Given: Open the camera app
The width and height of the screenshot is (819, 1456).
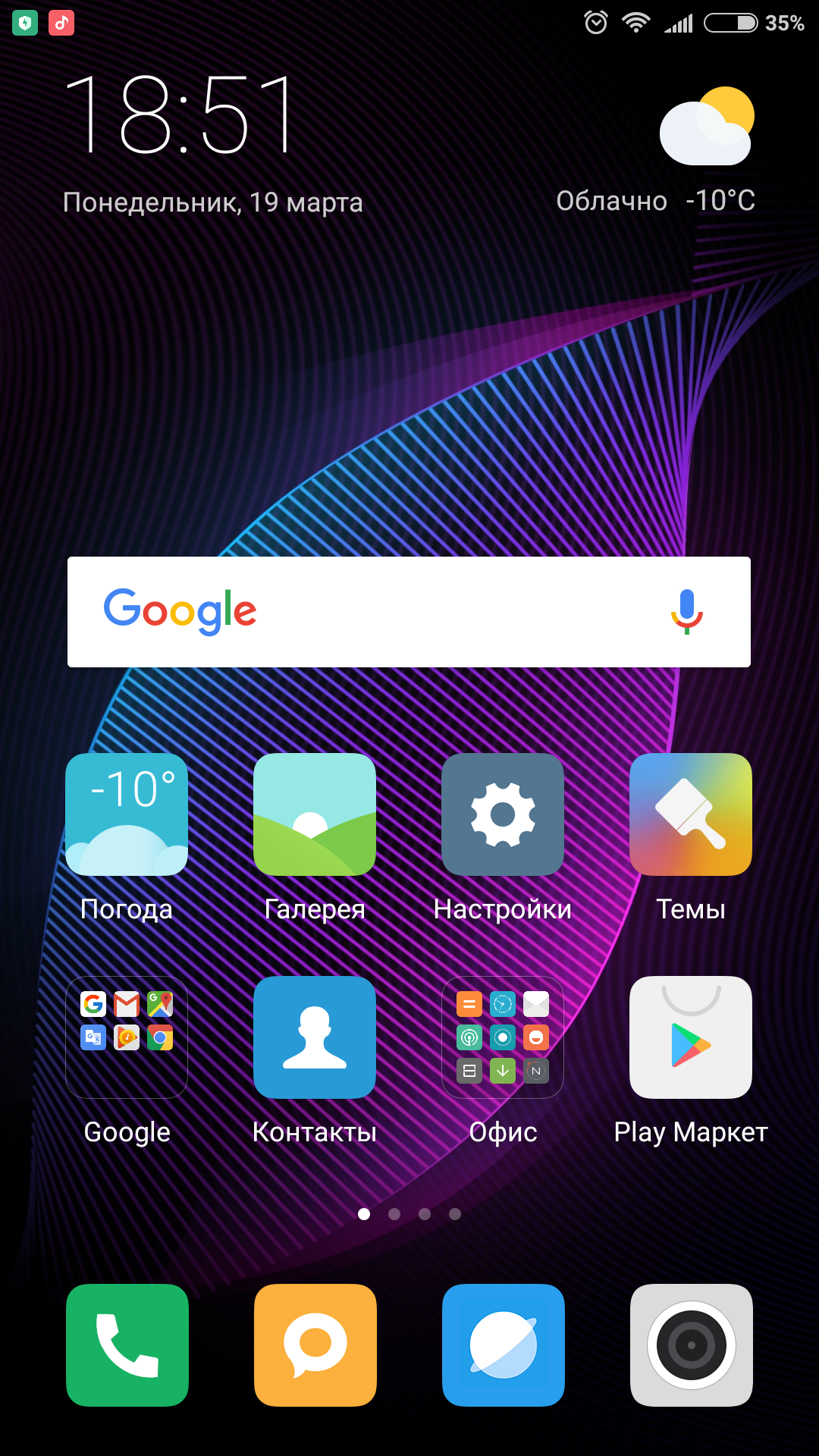Looking at the screenshot, I should pyautogui.click(x=692, y=1345).
